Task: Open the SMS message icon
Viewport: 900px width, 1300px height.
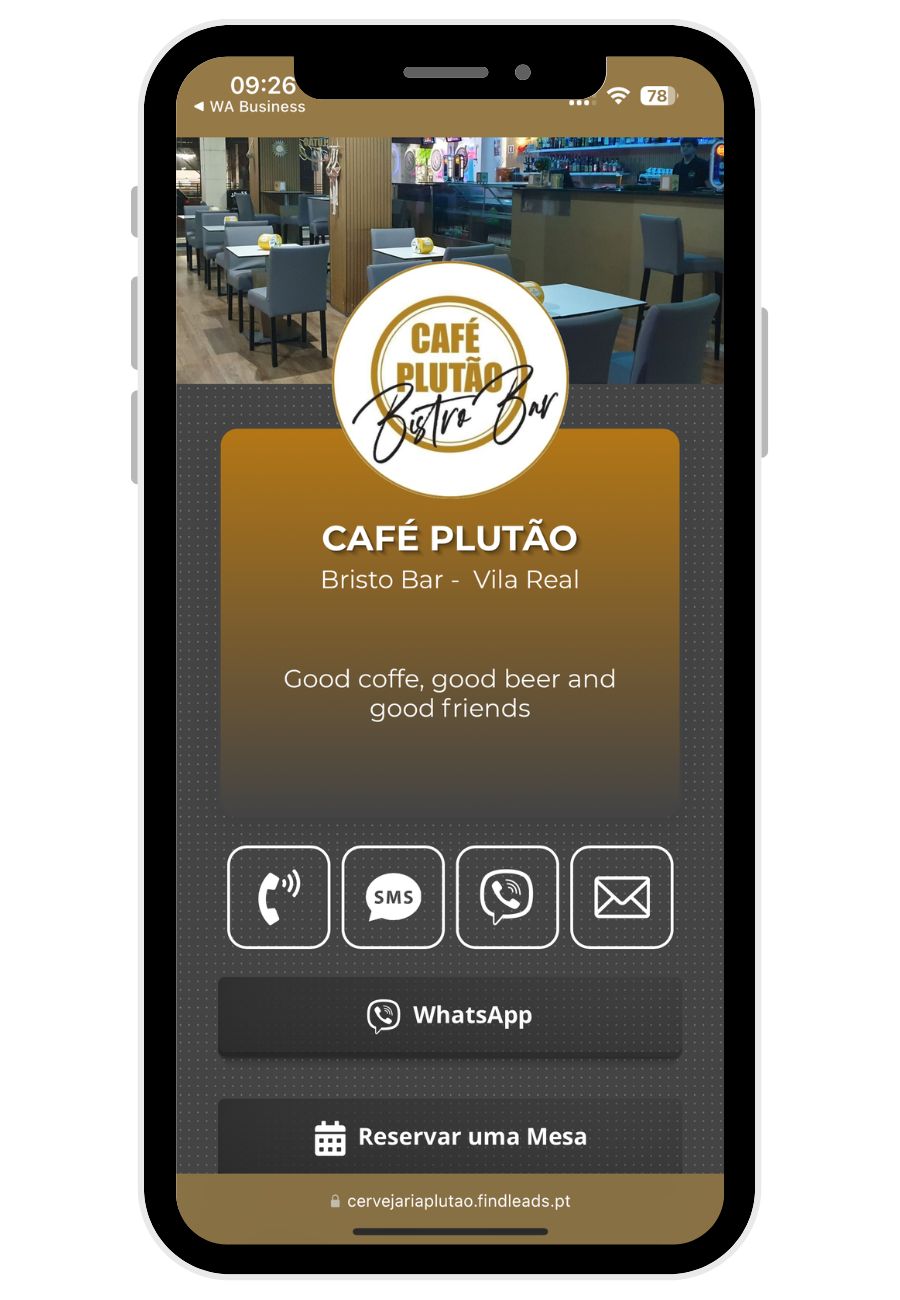Action: (393, 897)
